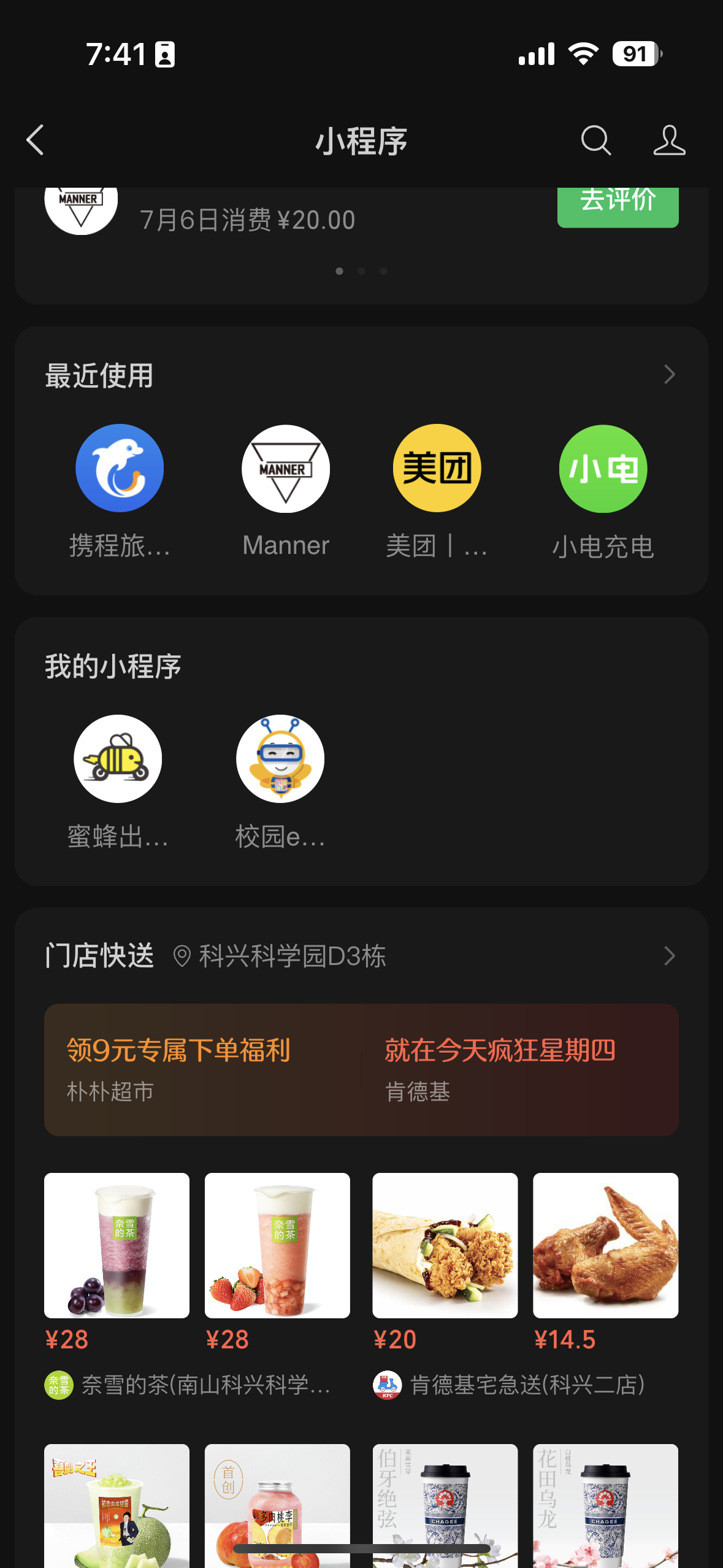Select the ¥28 grape drink from 奈雪的茶
This screenshot has width=723, height=1568.
tap(117, 1245)
